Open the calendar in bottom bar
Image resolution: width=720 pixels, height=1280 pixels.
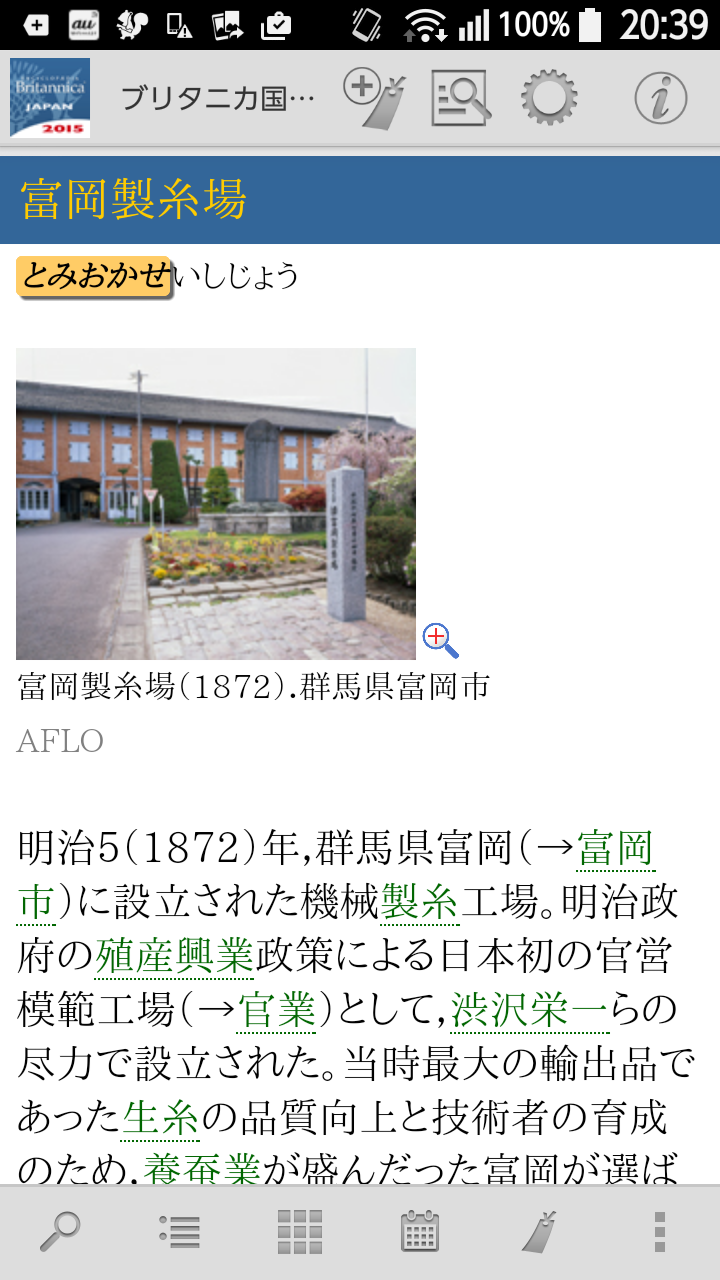tap(420, 1232)
